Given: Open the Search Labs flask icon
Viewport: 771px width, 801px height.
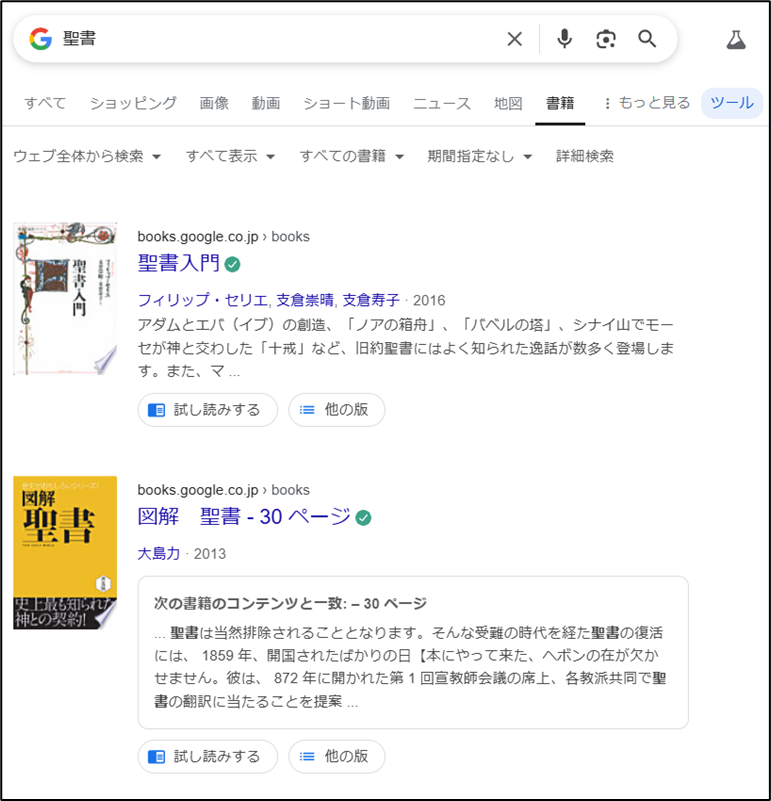Looking at the screenshot, I should pyautogui.click(x=736, y=40).
